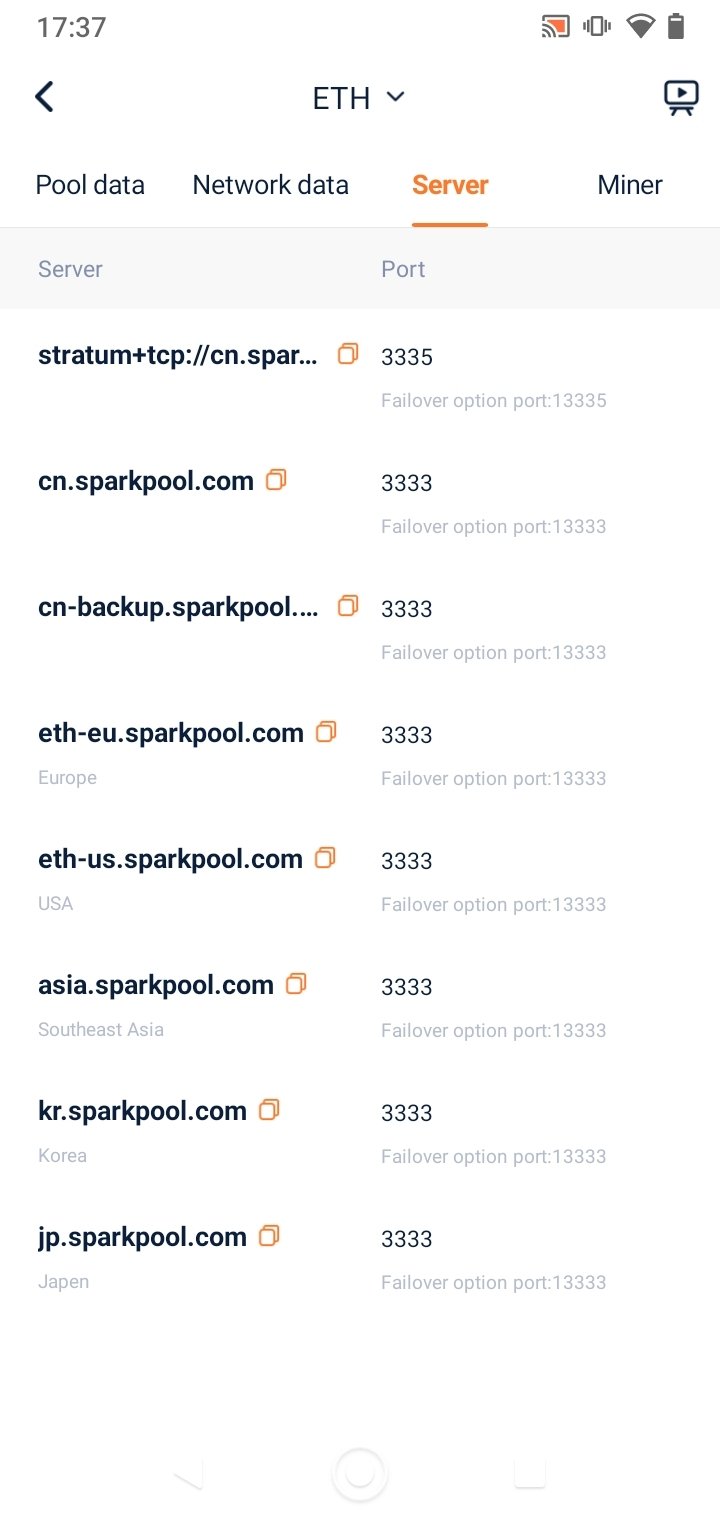Copy the cn-backup.sparkpool server address
The height and width of the screenshot is (1520, 720).
[348, 605]
